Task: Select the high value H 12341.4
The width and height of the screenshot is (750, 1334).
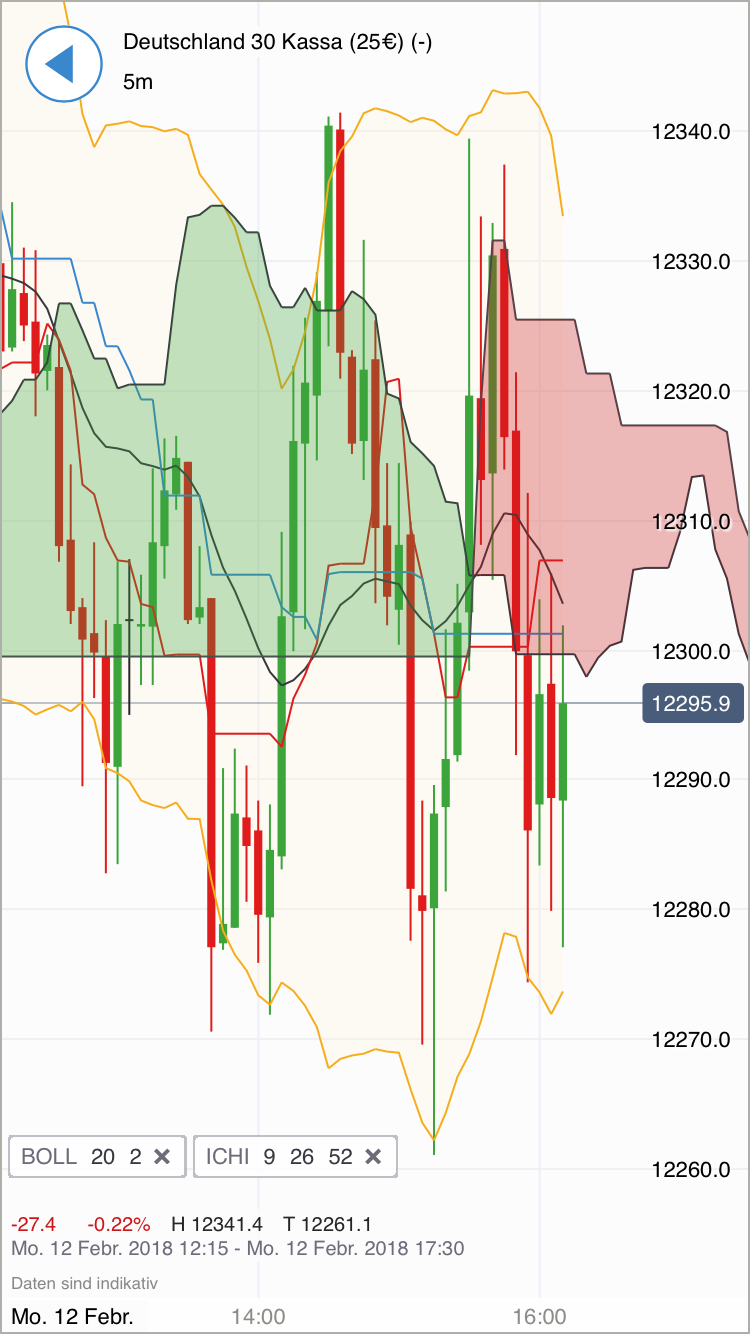Action: pyautogui.click(x=217, y=1221)
